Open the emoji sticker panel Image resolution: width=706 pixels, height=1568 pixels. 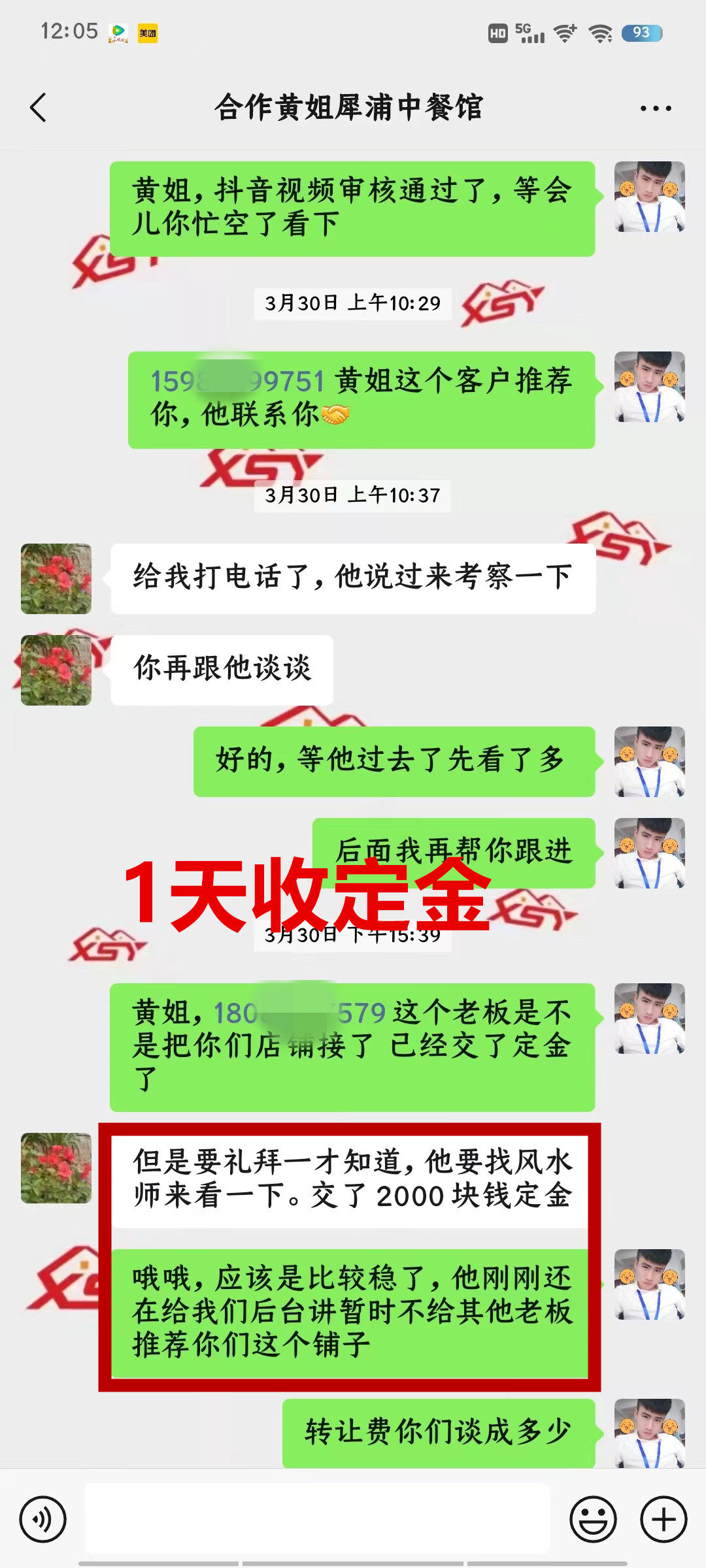[593, 1519]
